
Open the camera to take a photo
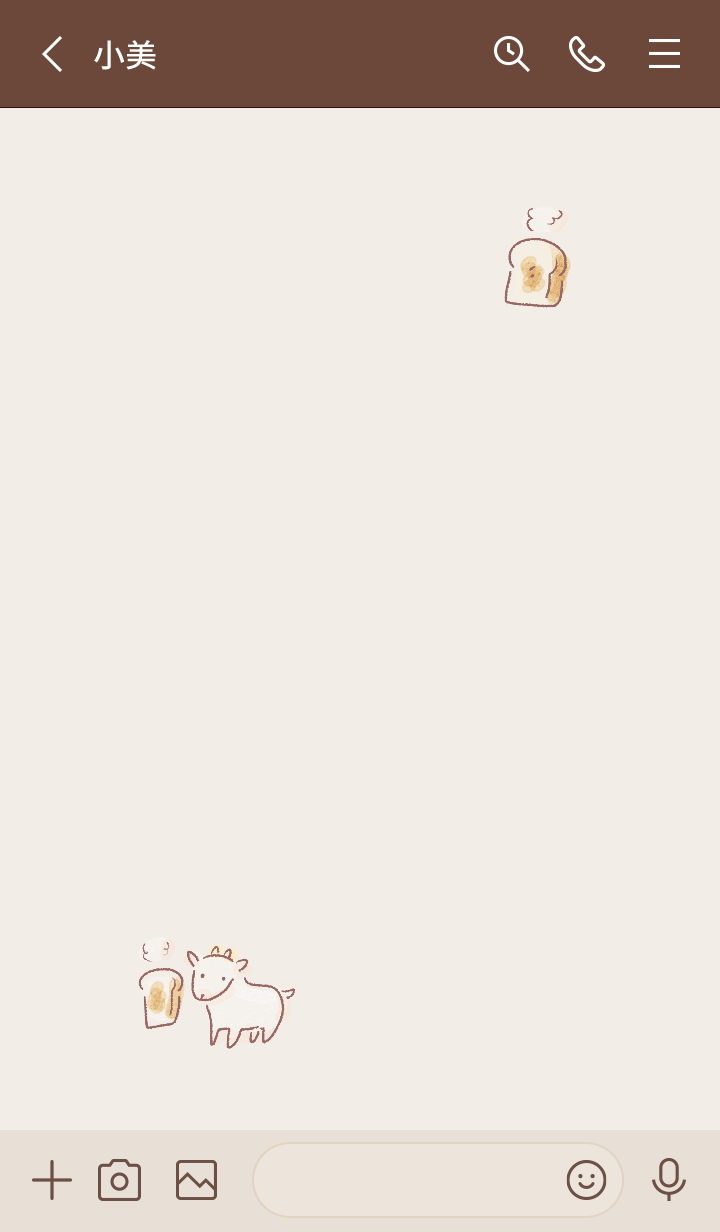120,1180
